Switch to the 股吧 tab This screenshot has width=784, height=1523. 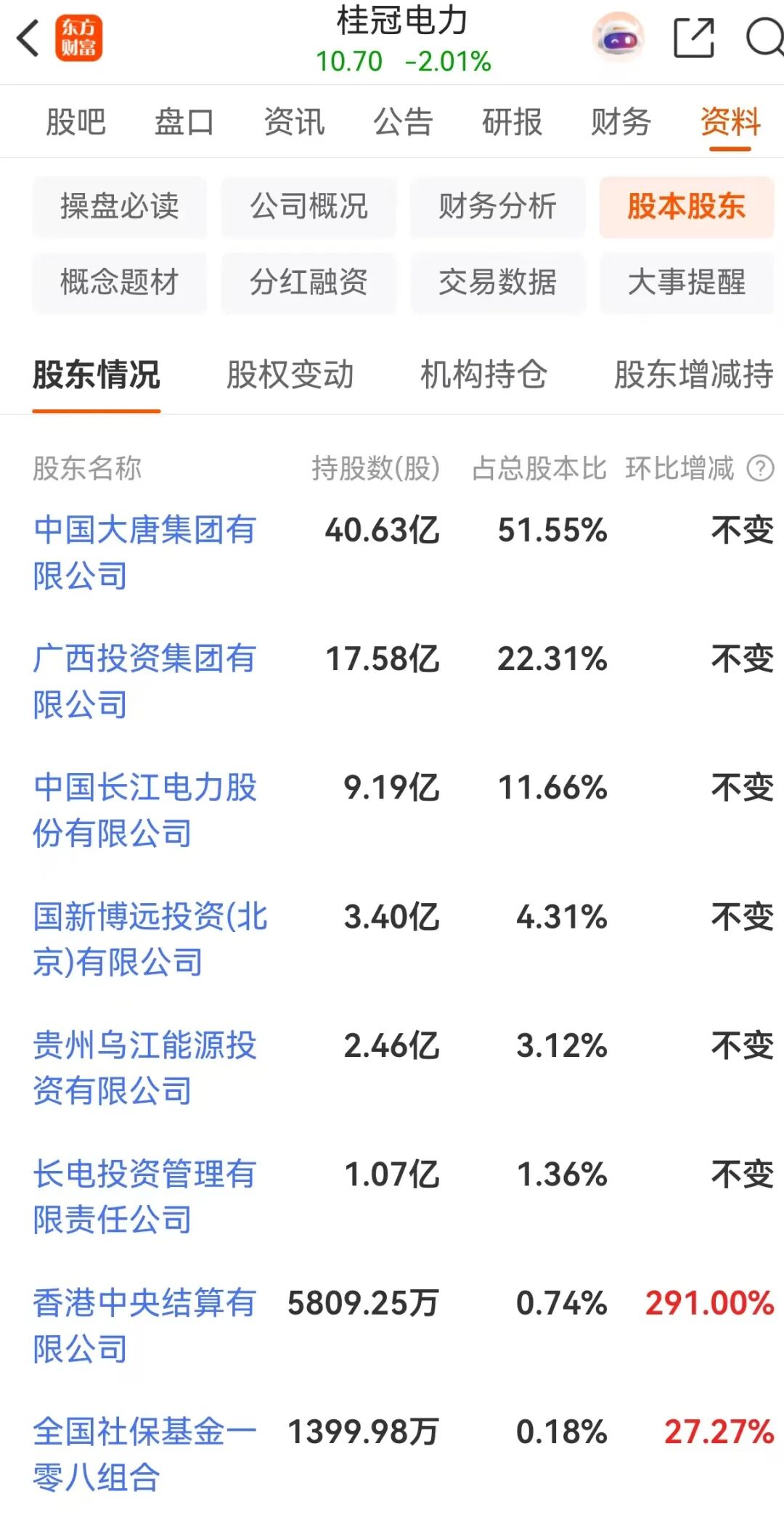coord(75,121)
